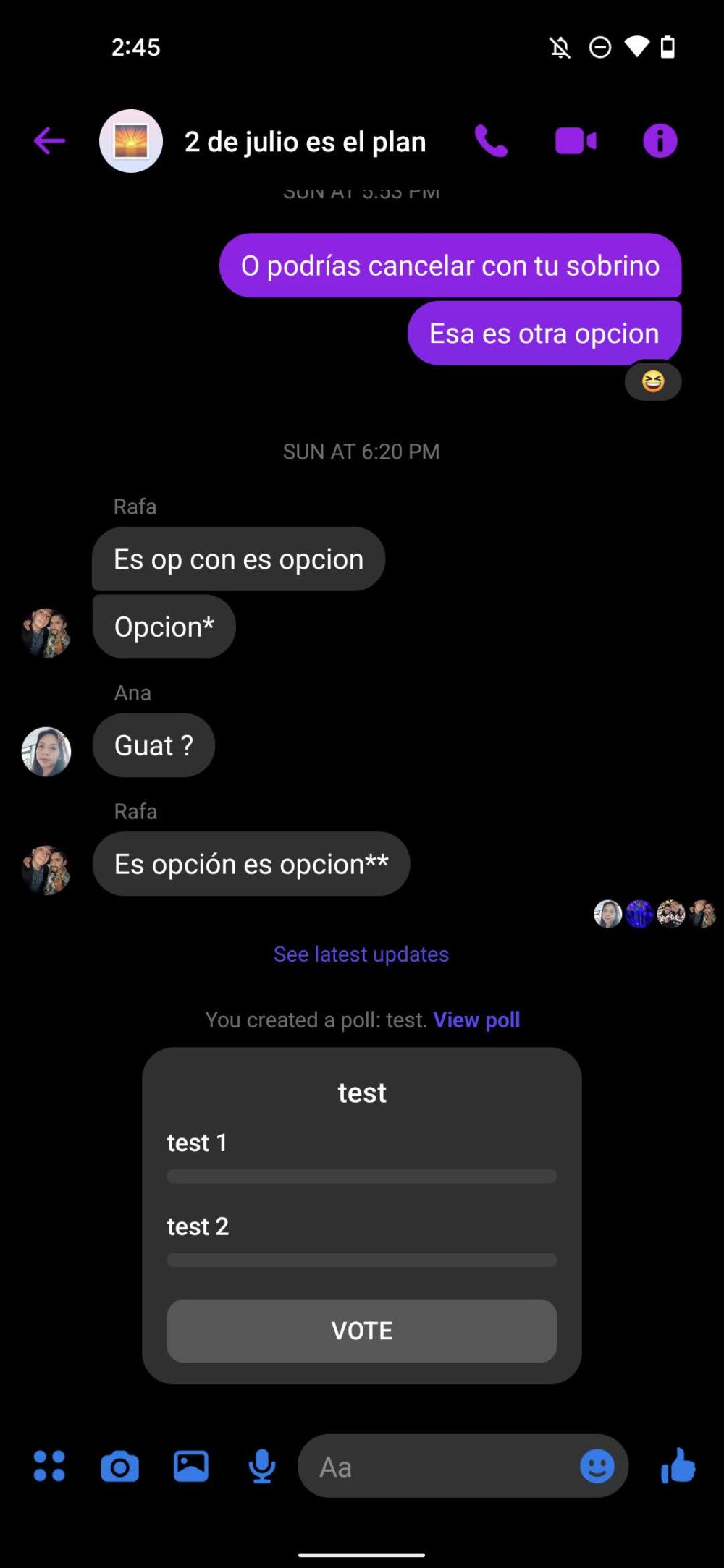724x1568 pixels.
Task: Record a voice message with the microphone
Action: point(261,1467)
